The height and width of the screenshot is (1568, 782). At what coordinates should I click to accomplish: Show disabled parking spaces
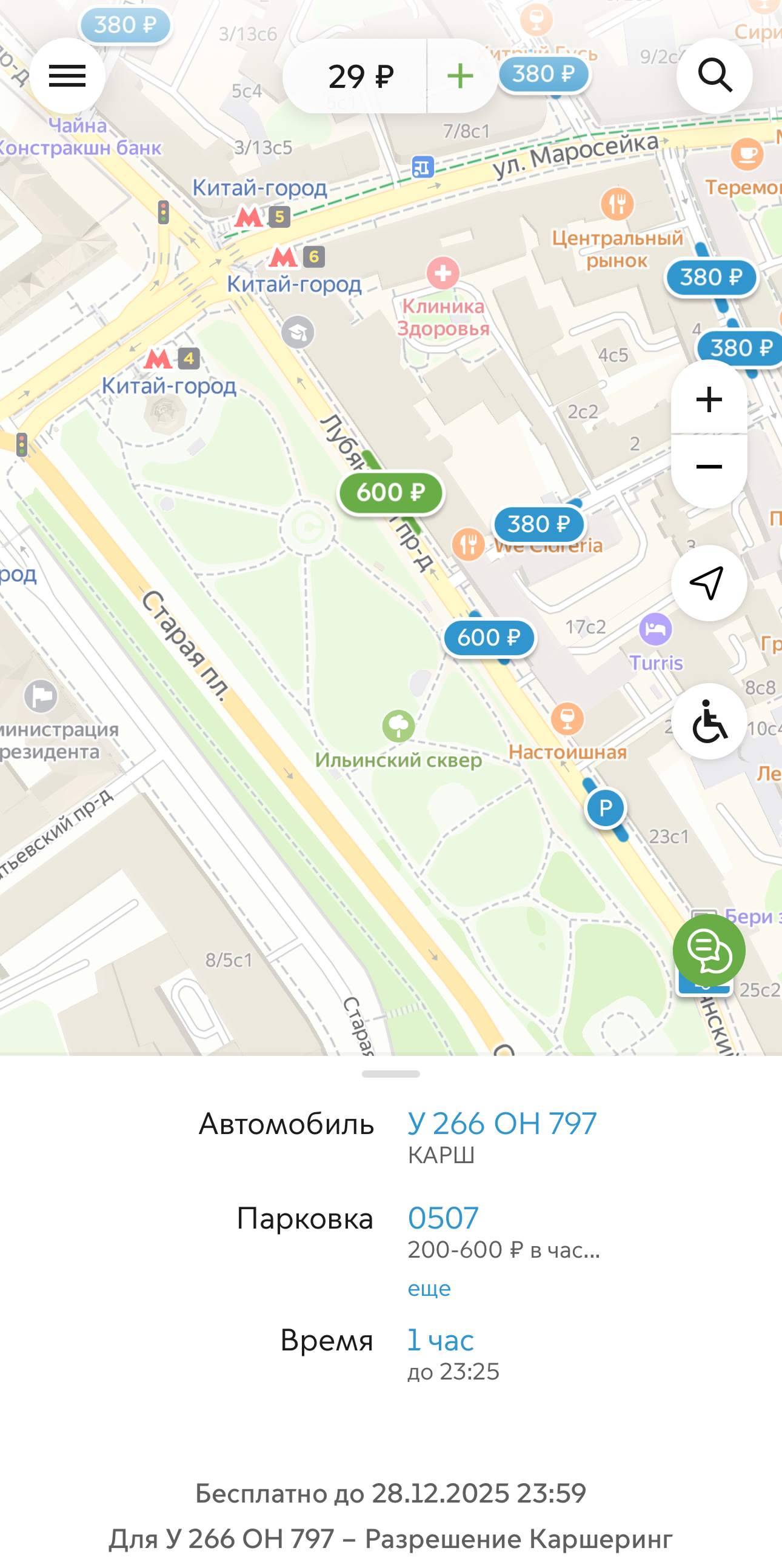[709, 721]
